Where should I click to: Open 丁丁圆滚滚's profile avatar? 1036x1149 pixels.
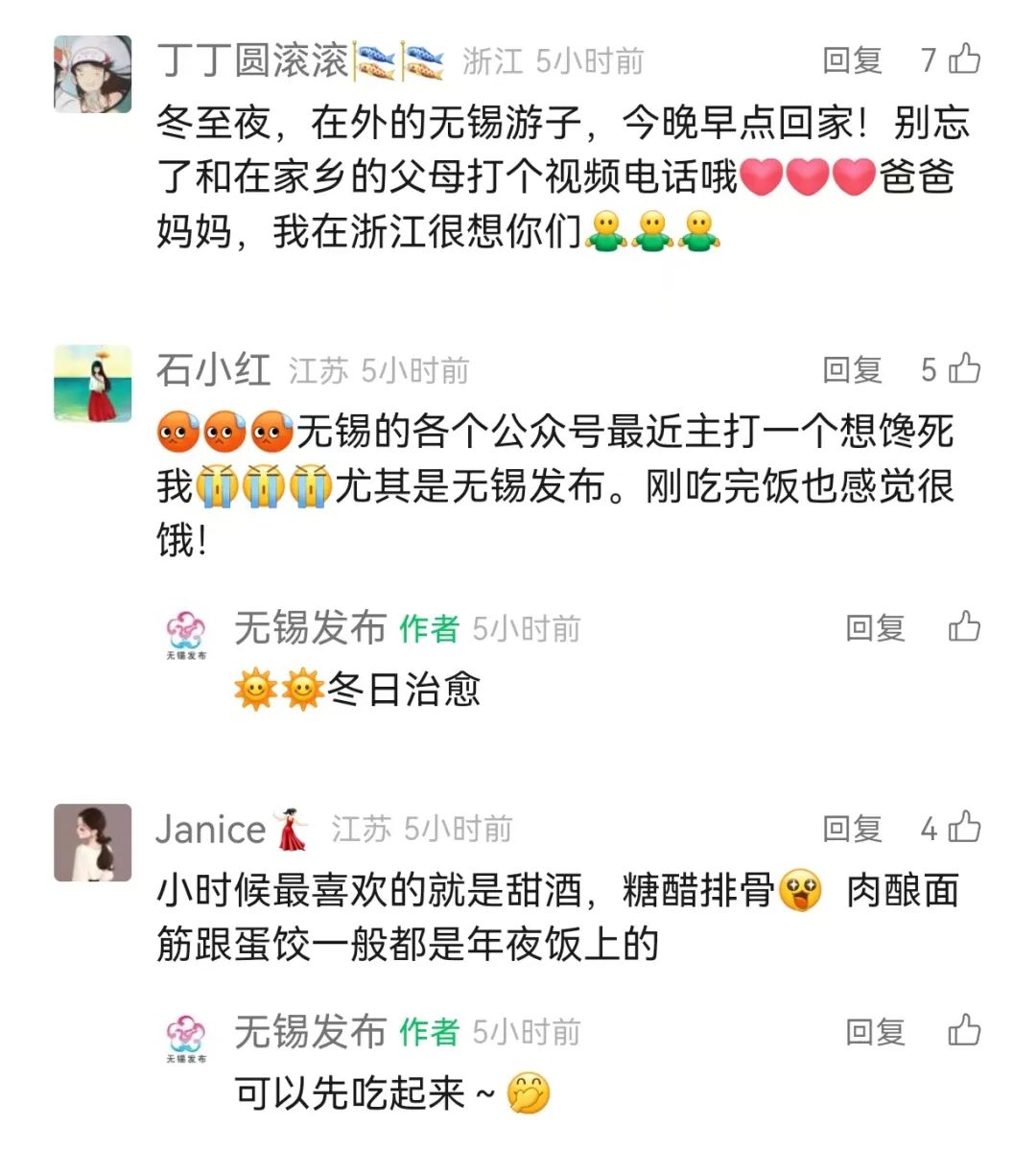tap(92, 75)
